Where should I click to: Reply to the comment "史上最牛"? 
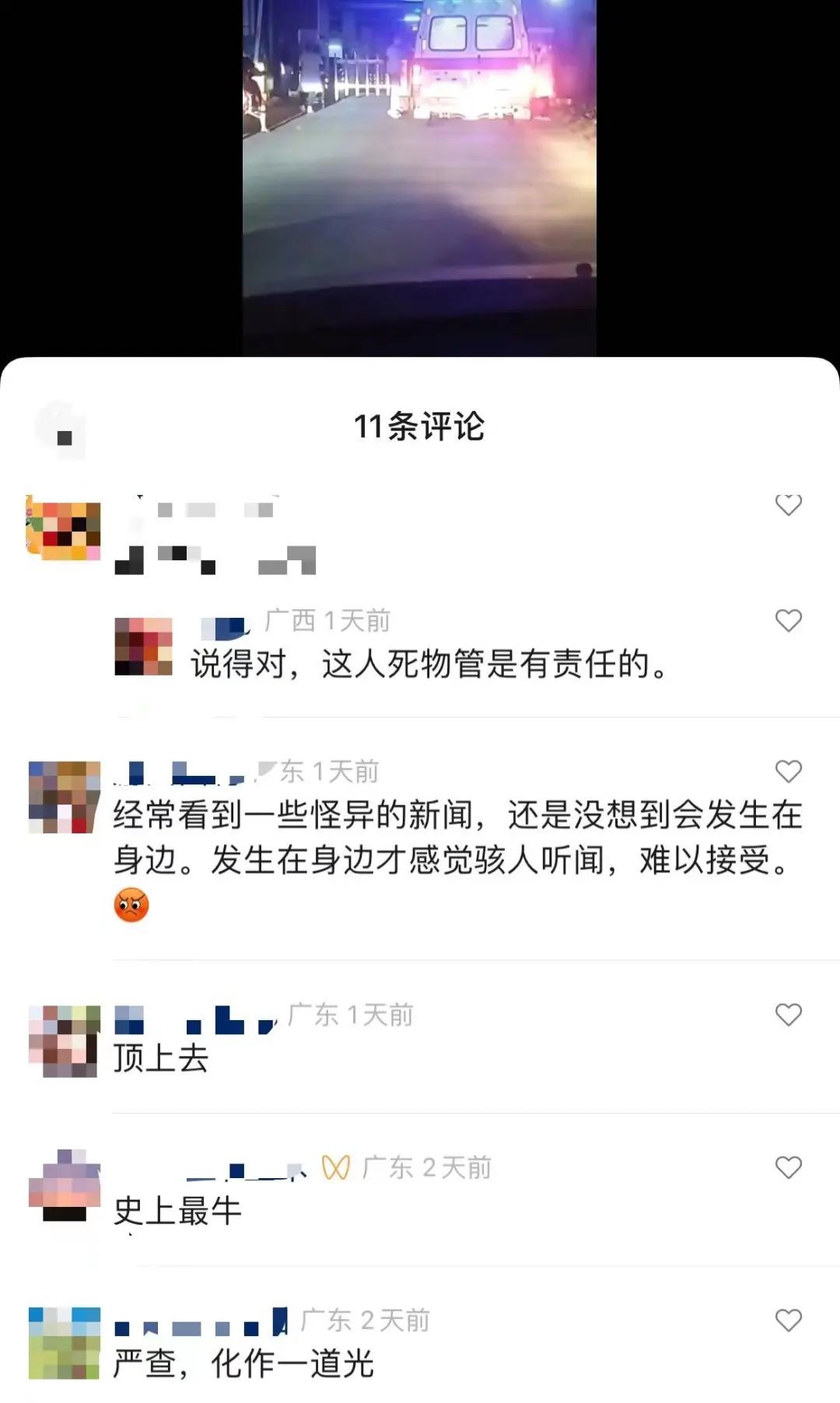click(x=178, y=1211)
